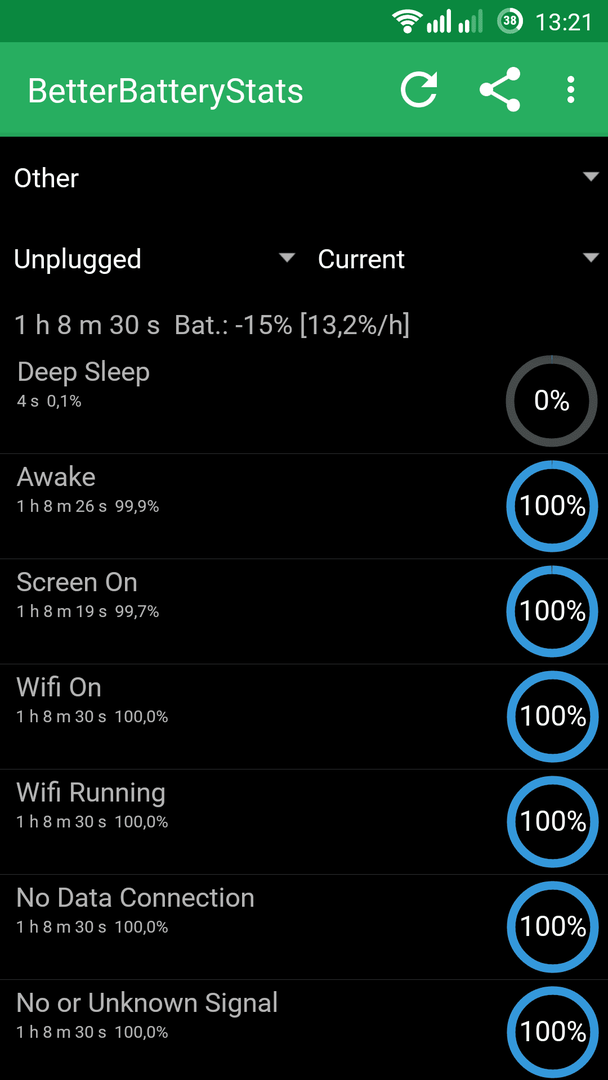Viewport: 608px width, 1080px height.
Task: Refresh the battery stats
Action: point(419,90)
